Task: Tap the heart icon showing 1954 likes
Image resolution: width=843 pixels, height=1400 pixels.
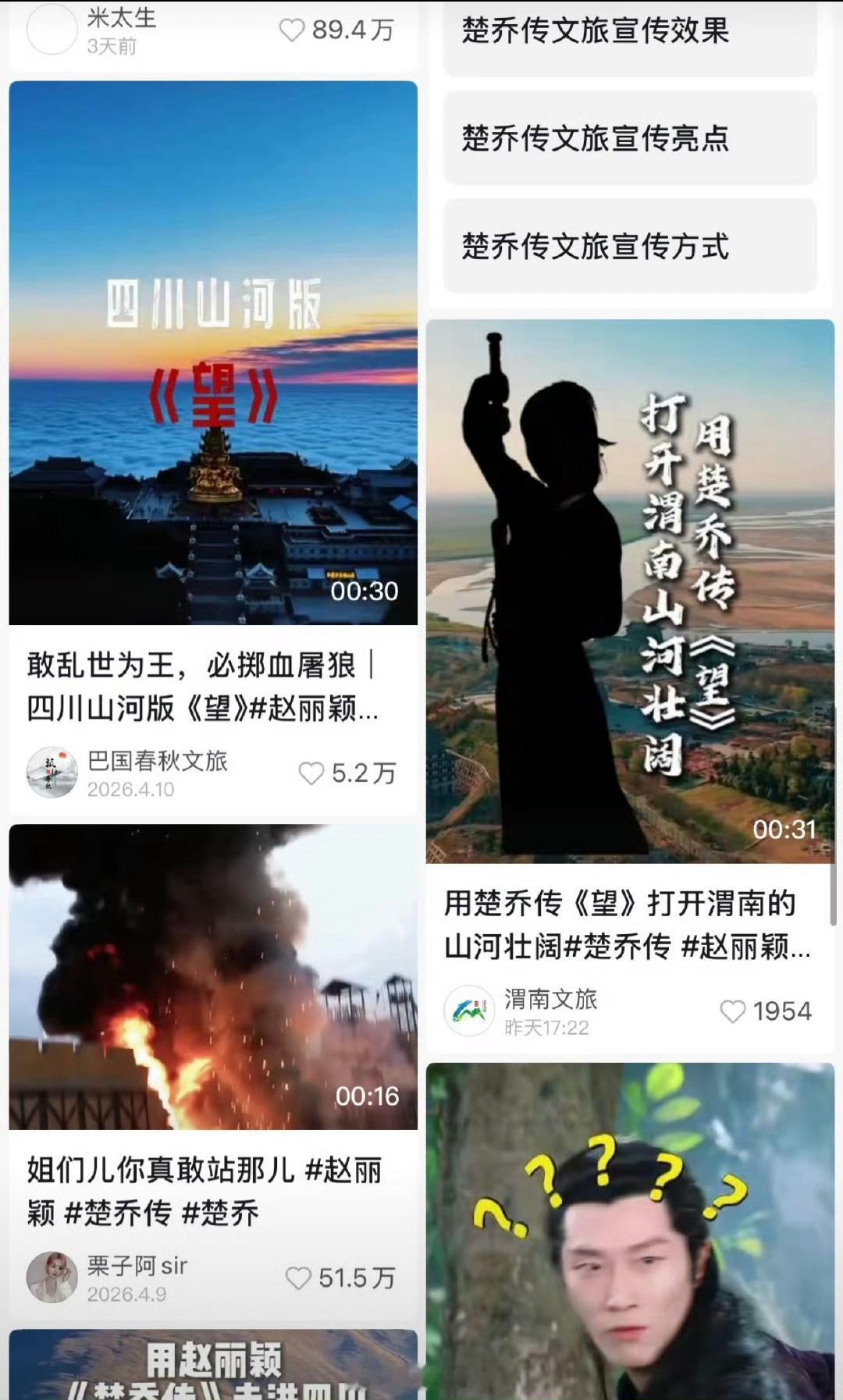Action: click(x=734, y=1011)
